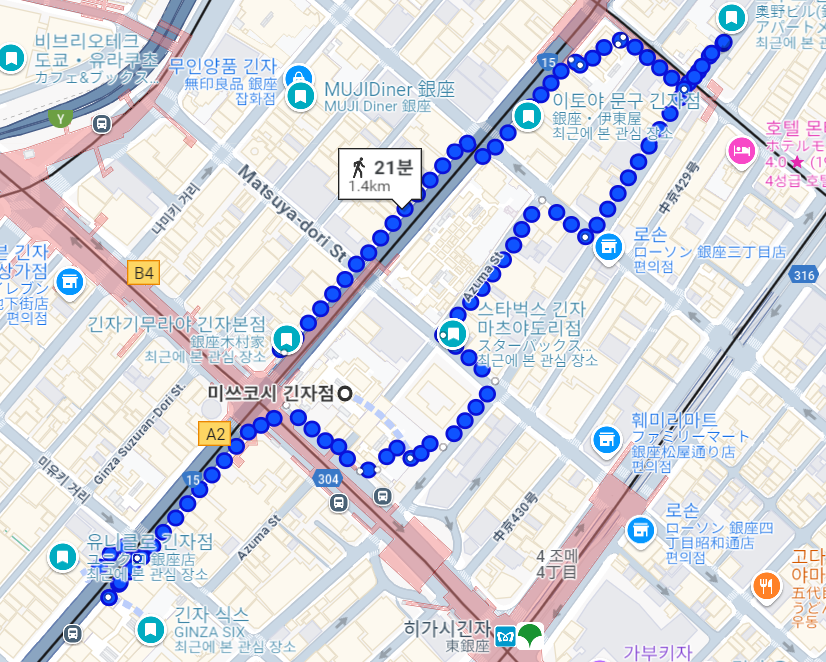Screen dimensions: 826x662
Task: Open the Okuno Building saved pin
Action: 732,17
